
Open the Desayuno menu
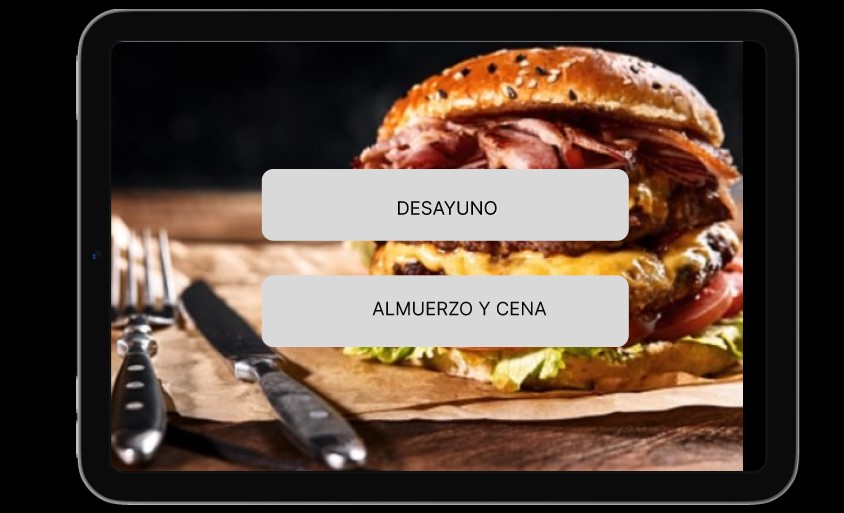point(445,206)
